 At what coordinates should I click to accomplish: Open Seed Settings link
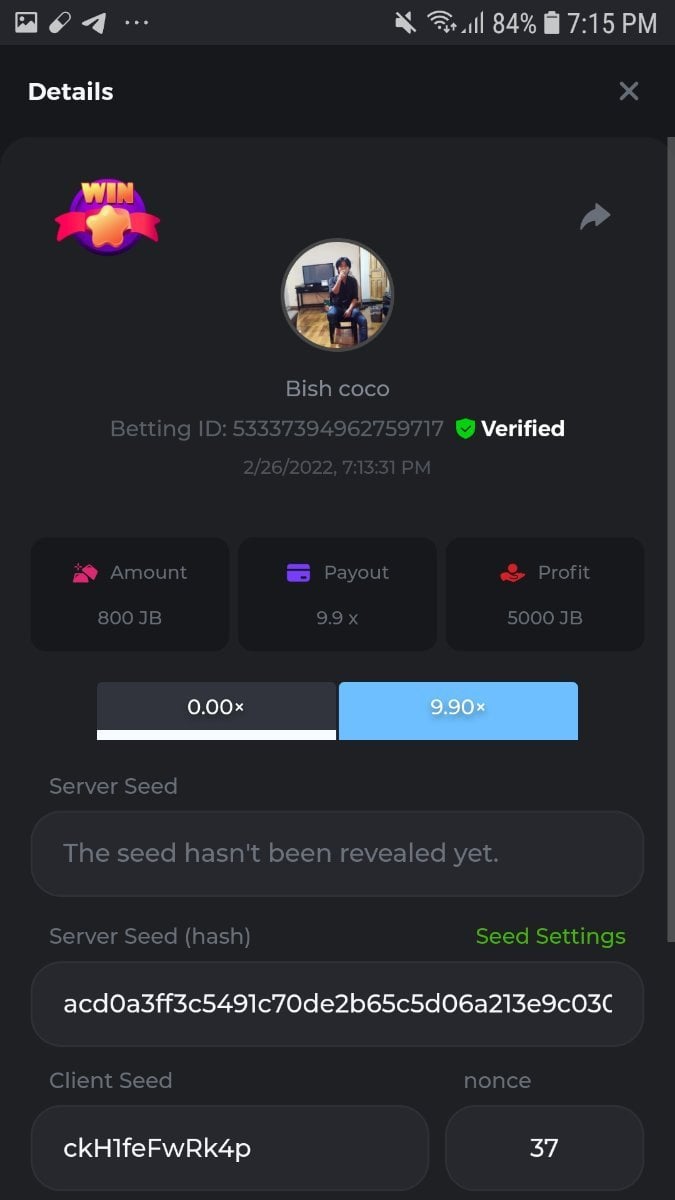550,936
